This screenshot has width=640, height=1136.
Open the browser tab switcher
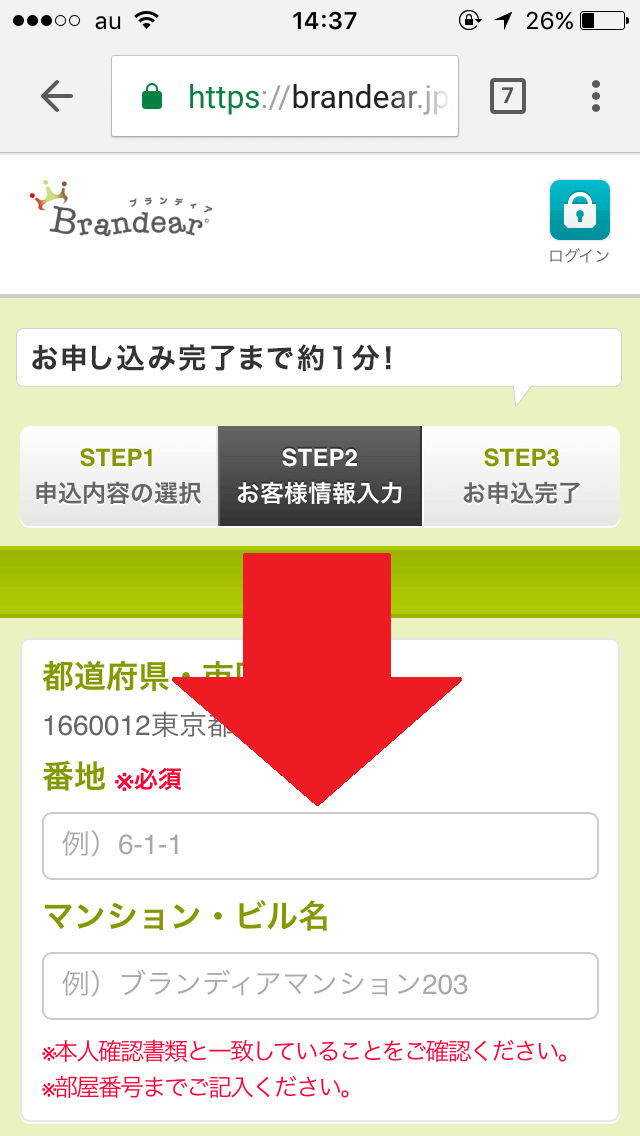(x=507, y=96)
